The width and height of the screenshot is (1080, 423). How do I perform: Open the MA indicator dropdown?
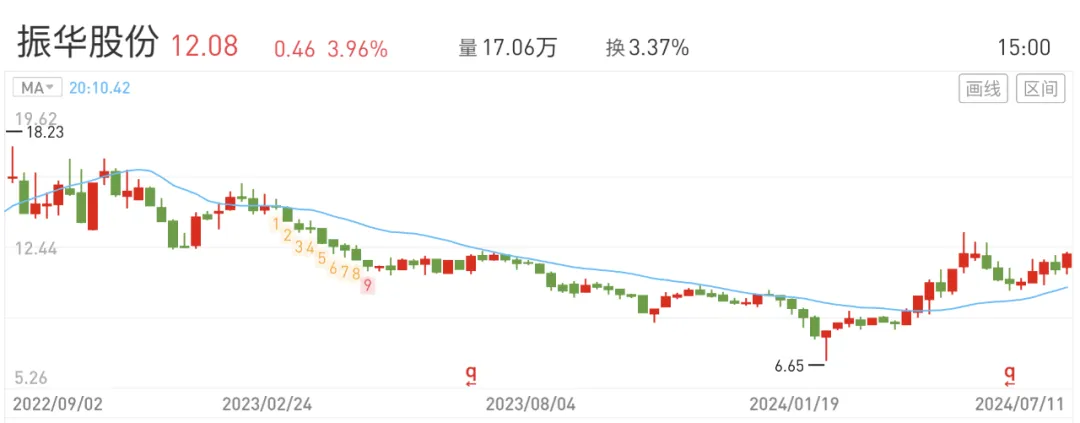[37, 88]
